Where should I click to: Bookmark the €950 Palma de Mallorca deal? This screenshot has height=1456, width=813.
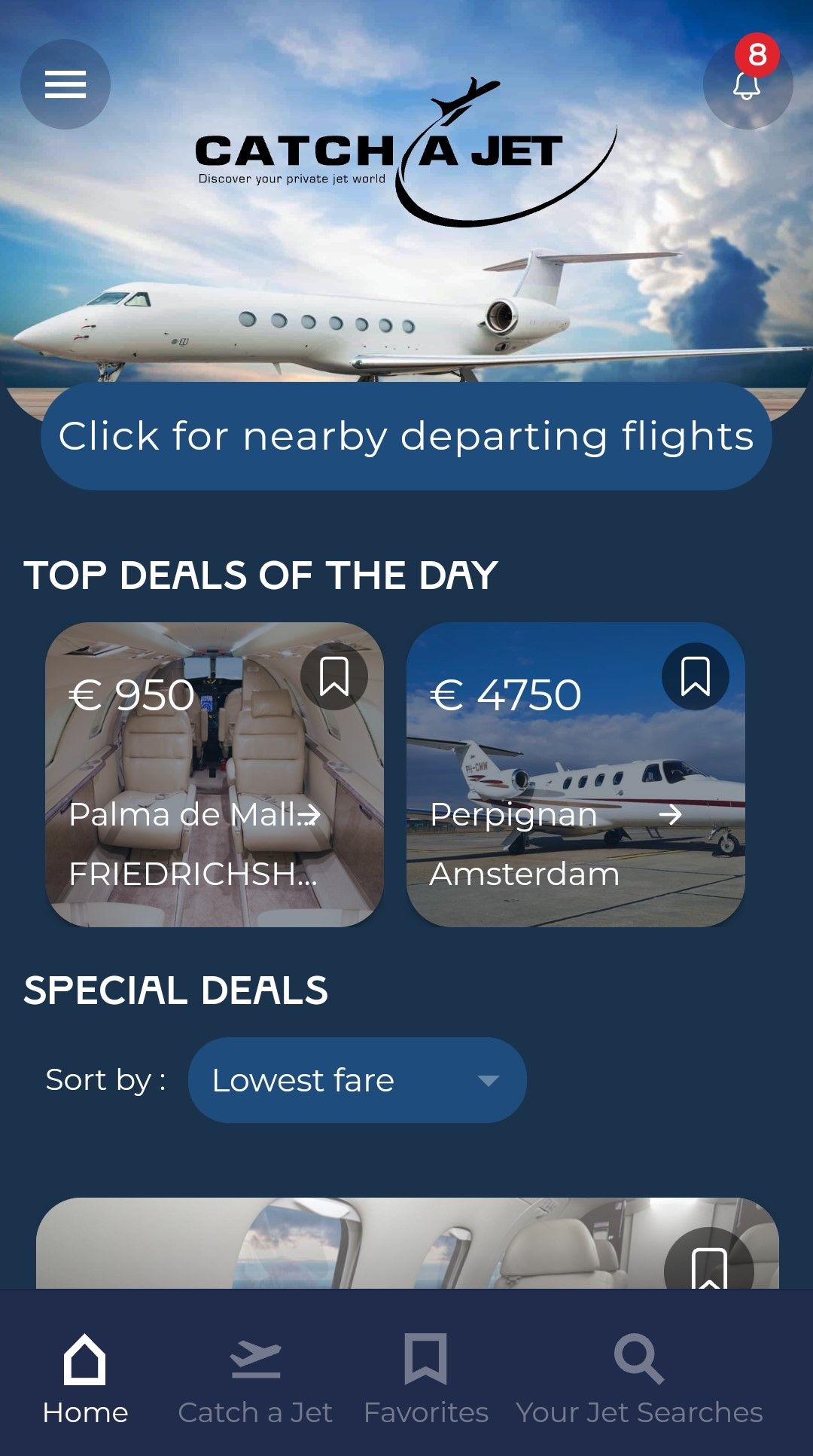point(334,676)
